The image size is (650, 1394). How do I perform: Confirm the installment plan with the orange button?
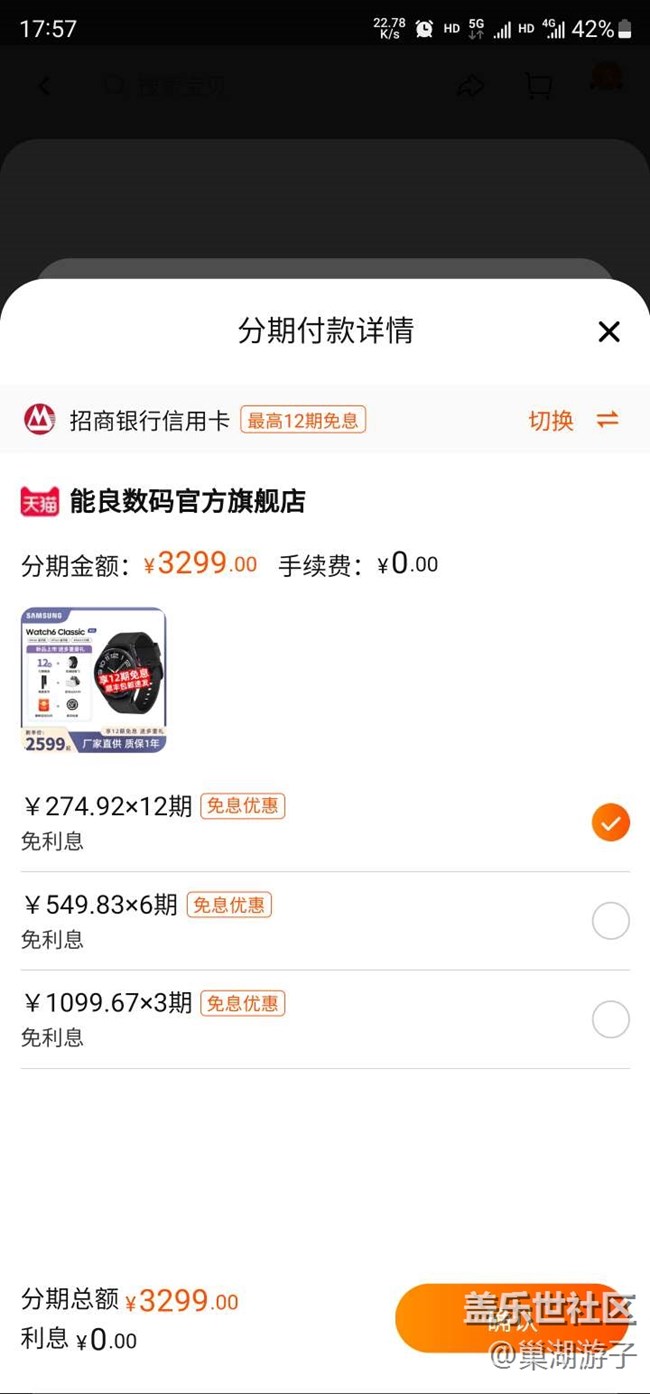tap(512, 1318)
